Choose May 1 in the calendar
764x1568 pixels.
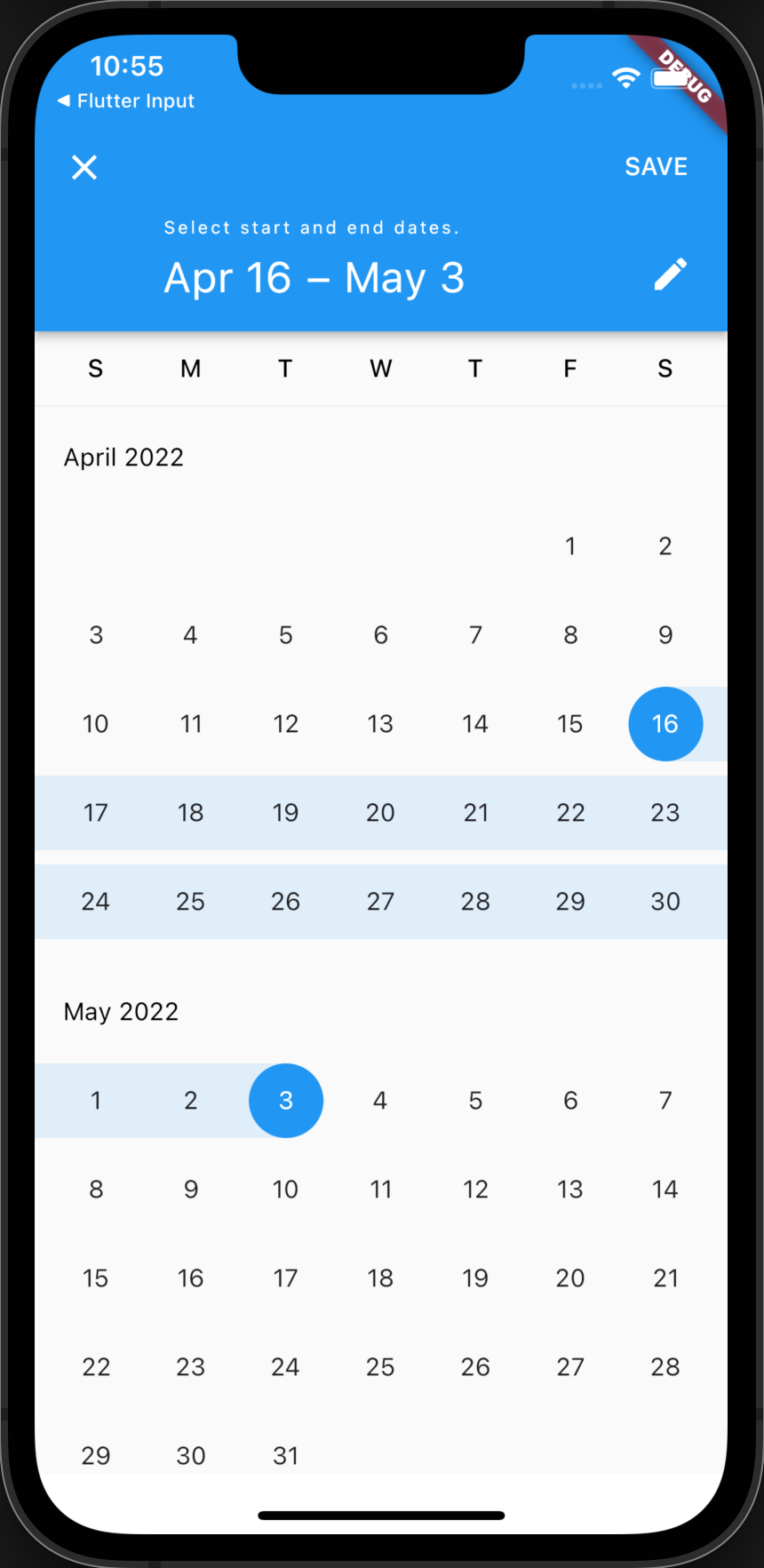click(96, 1101)
